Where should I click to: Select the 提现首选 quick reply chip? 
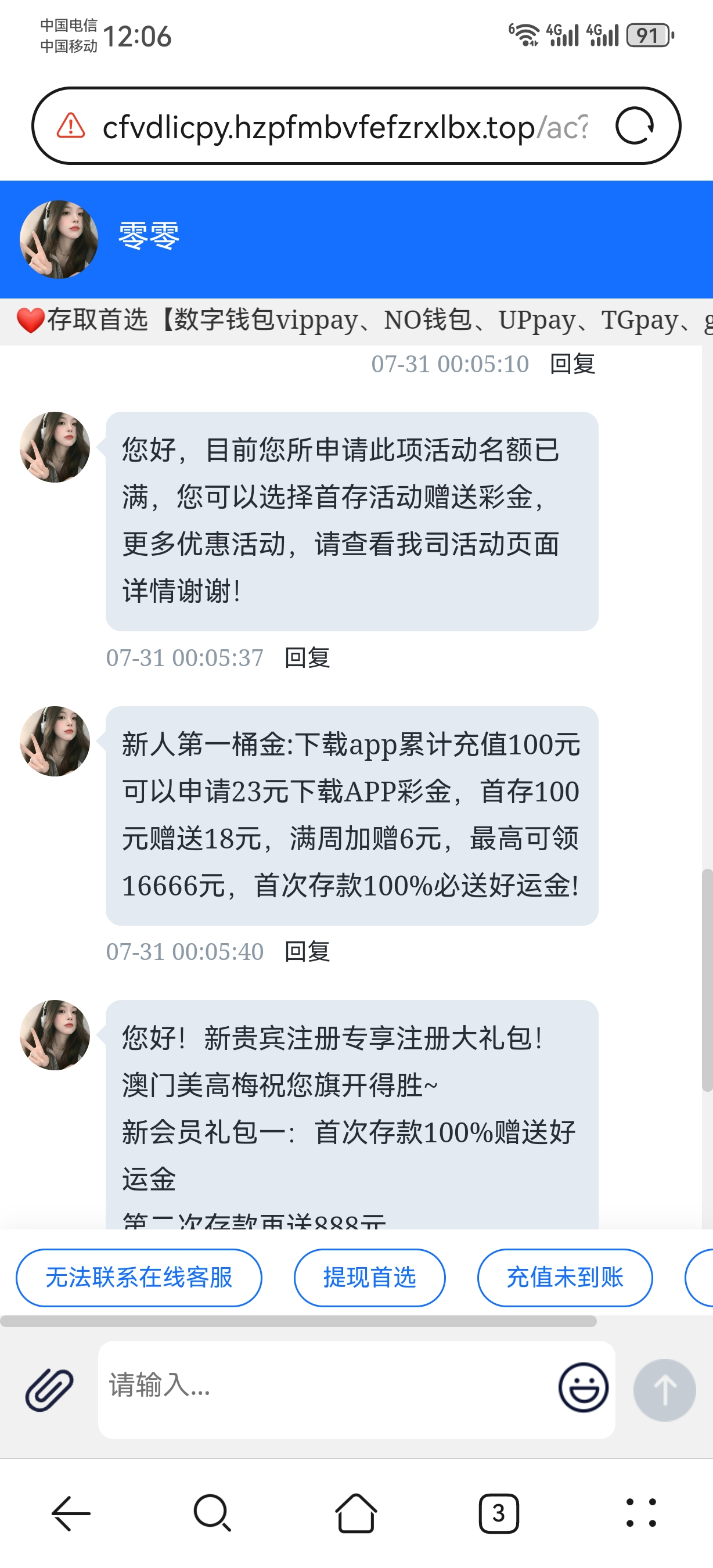click(369, 1277)
